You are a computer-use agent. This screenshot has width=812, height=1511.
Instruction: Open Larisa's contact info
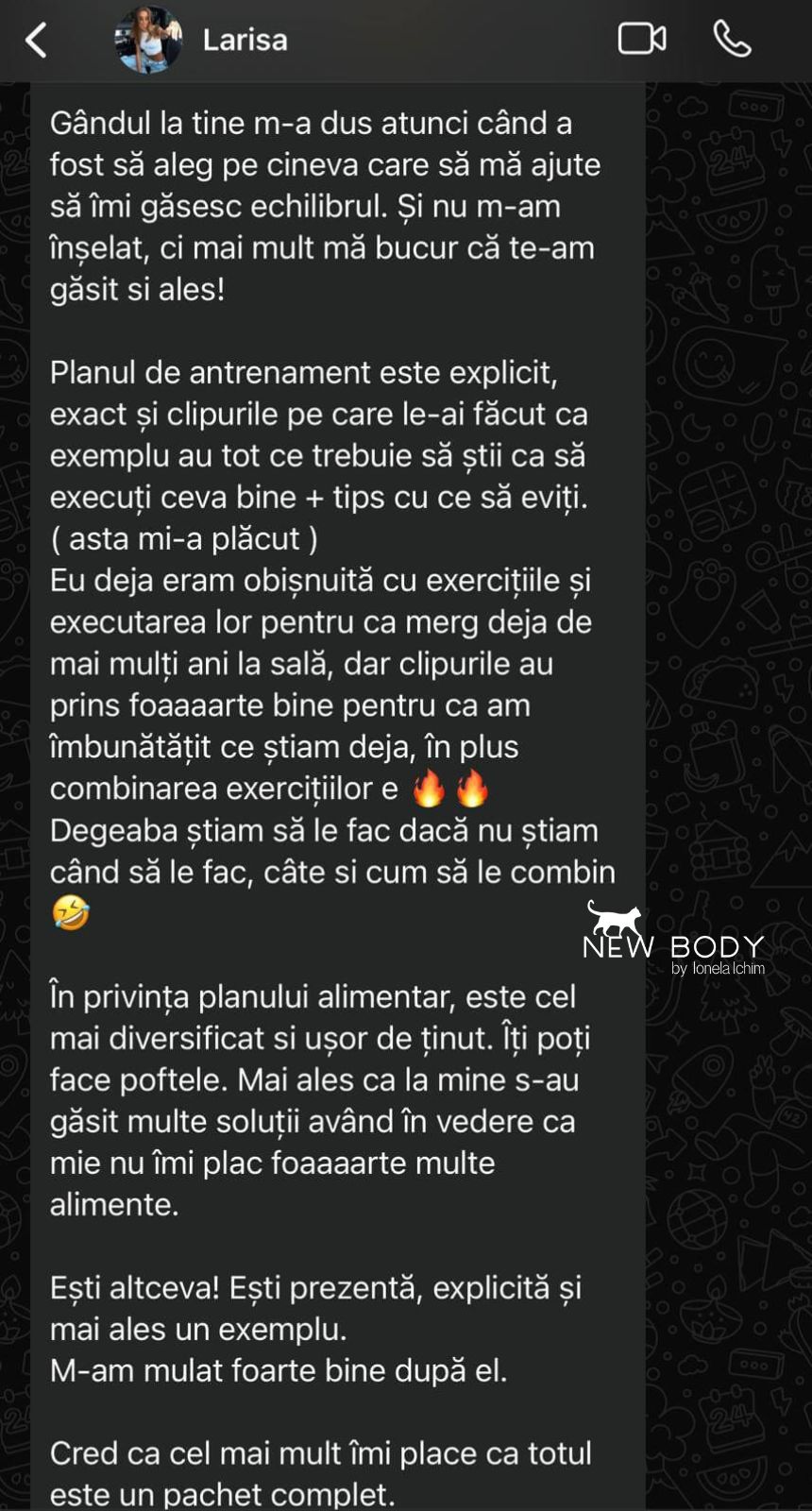pyautogui.click(x=245, y=41)
